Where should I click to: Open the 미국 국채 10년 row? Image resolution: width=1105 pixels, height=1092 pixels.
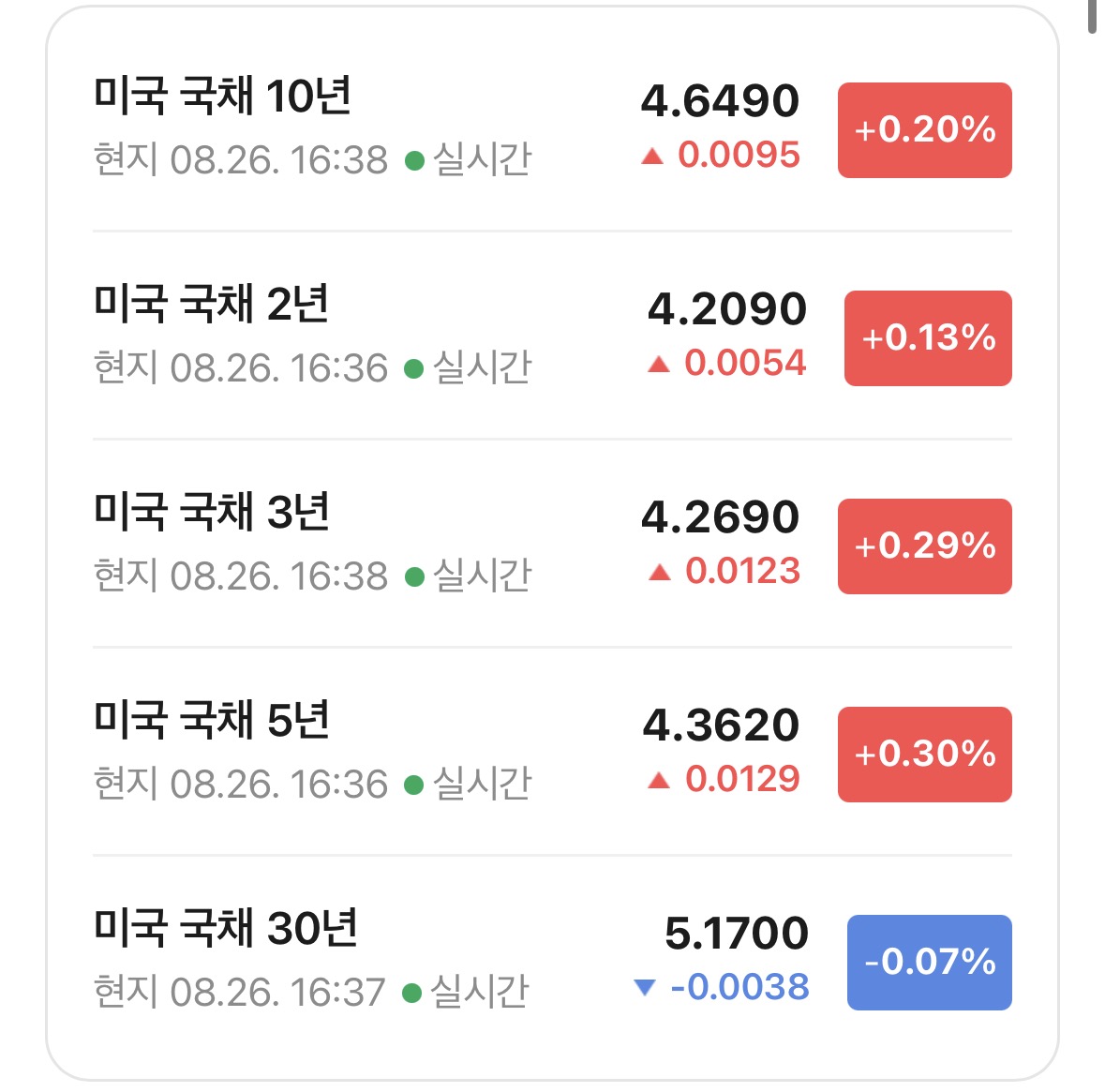553,127
